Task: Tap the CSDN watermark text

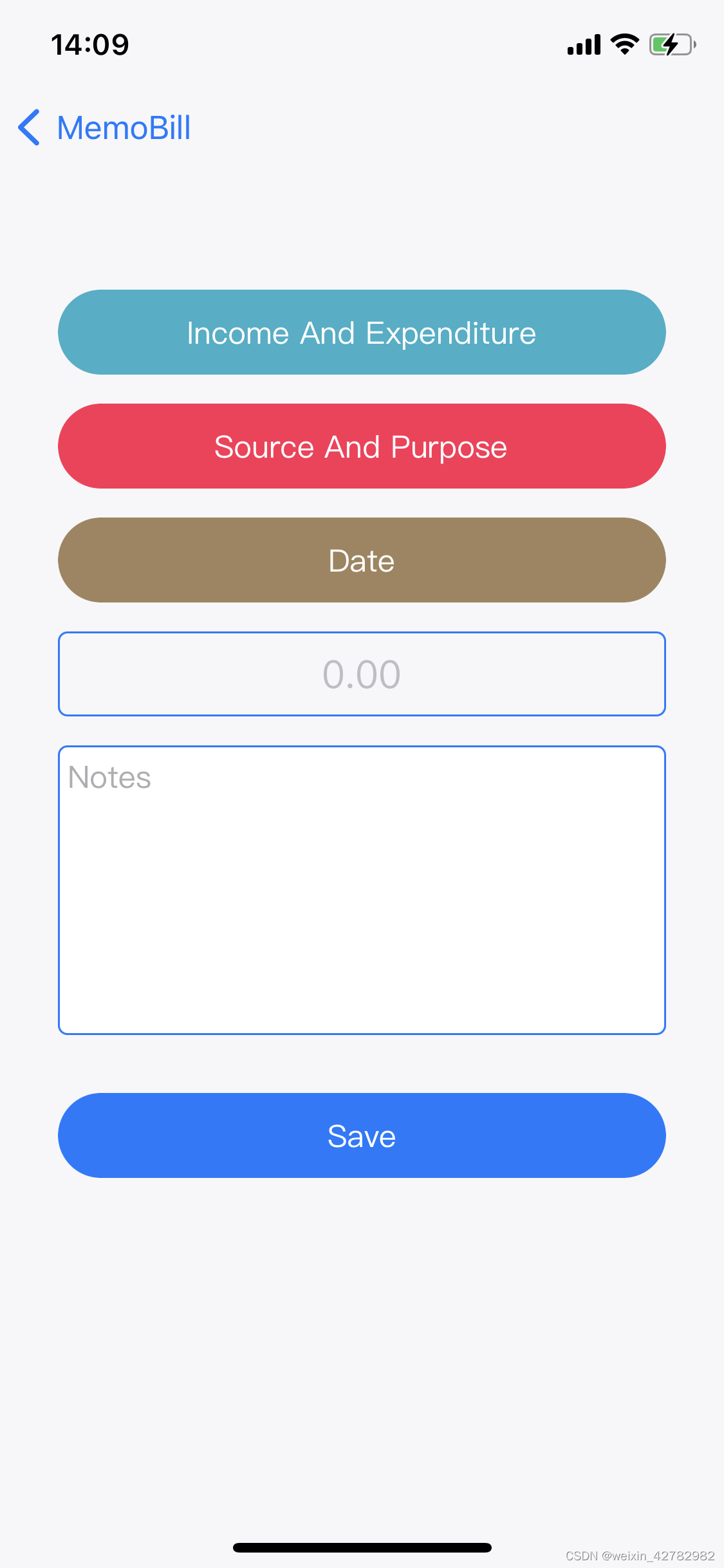Action: [x=636, y=1557]
